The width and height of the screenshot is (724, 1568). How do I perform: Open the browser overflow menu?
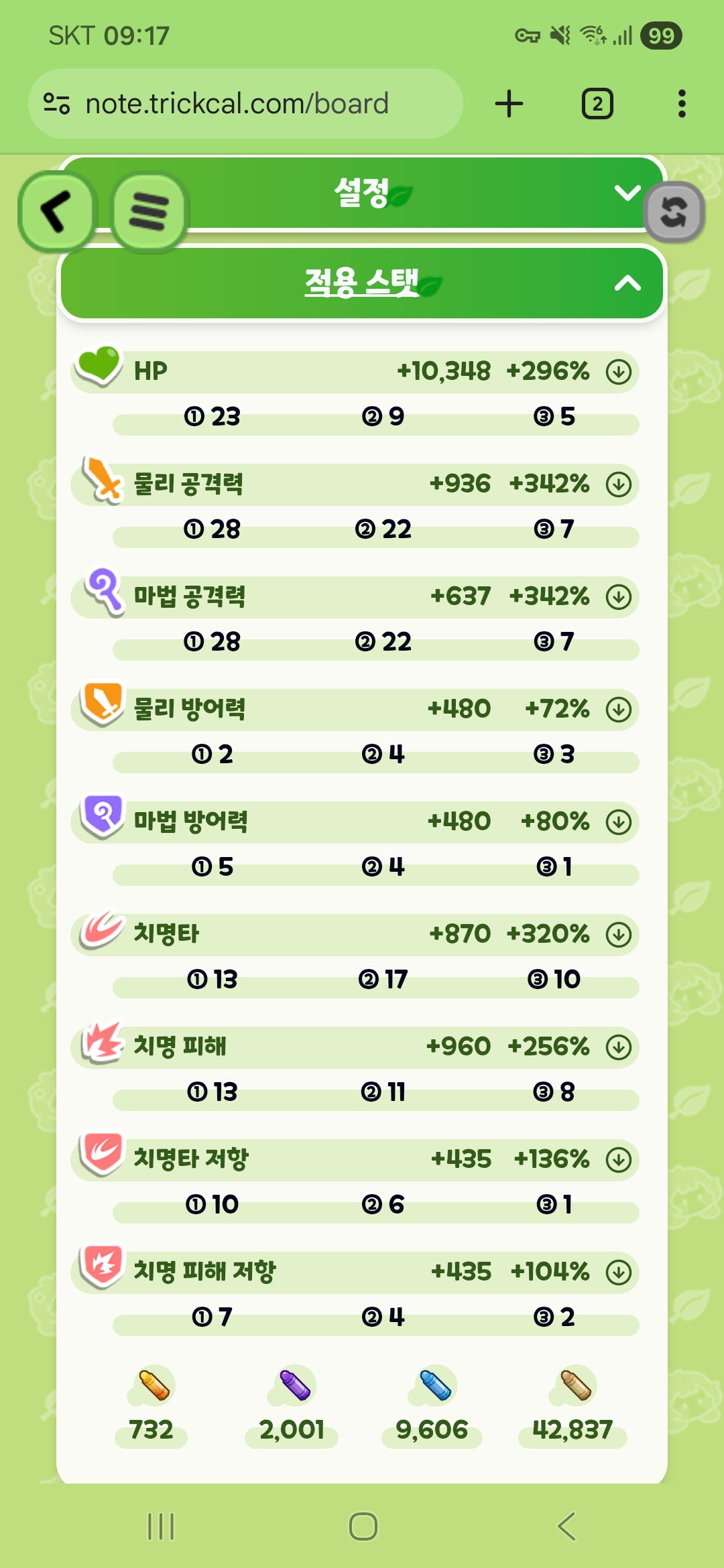pyautogui.click(x=682, y=104)
